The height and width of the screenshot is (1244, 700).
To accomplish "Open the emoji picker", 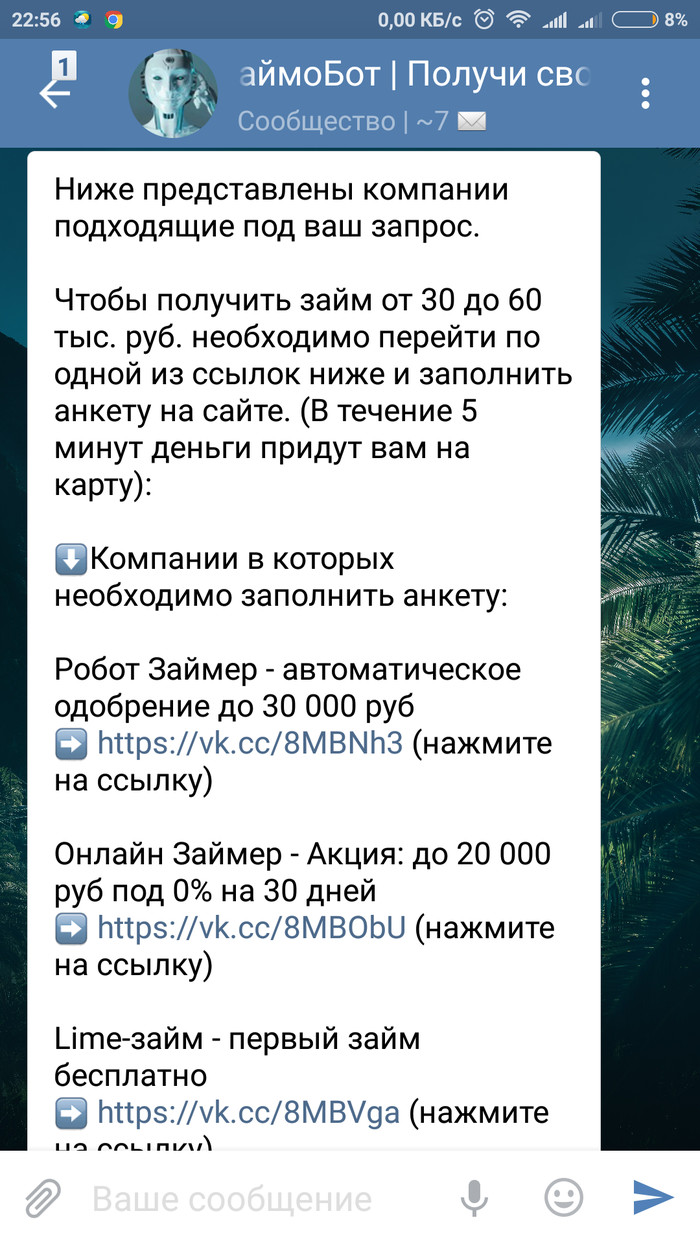I will [x=563, y=1198].
